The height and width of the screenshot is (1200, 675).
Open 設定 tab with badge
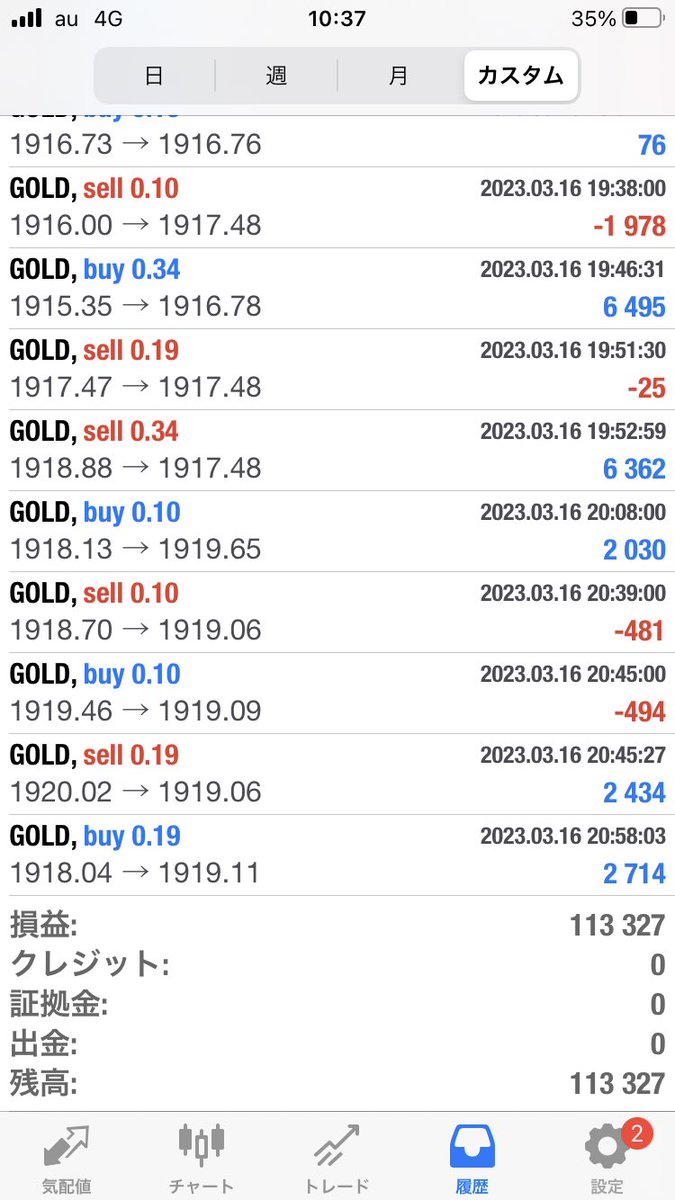point(606,1158)
